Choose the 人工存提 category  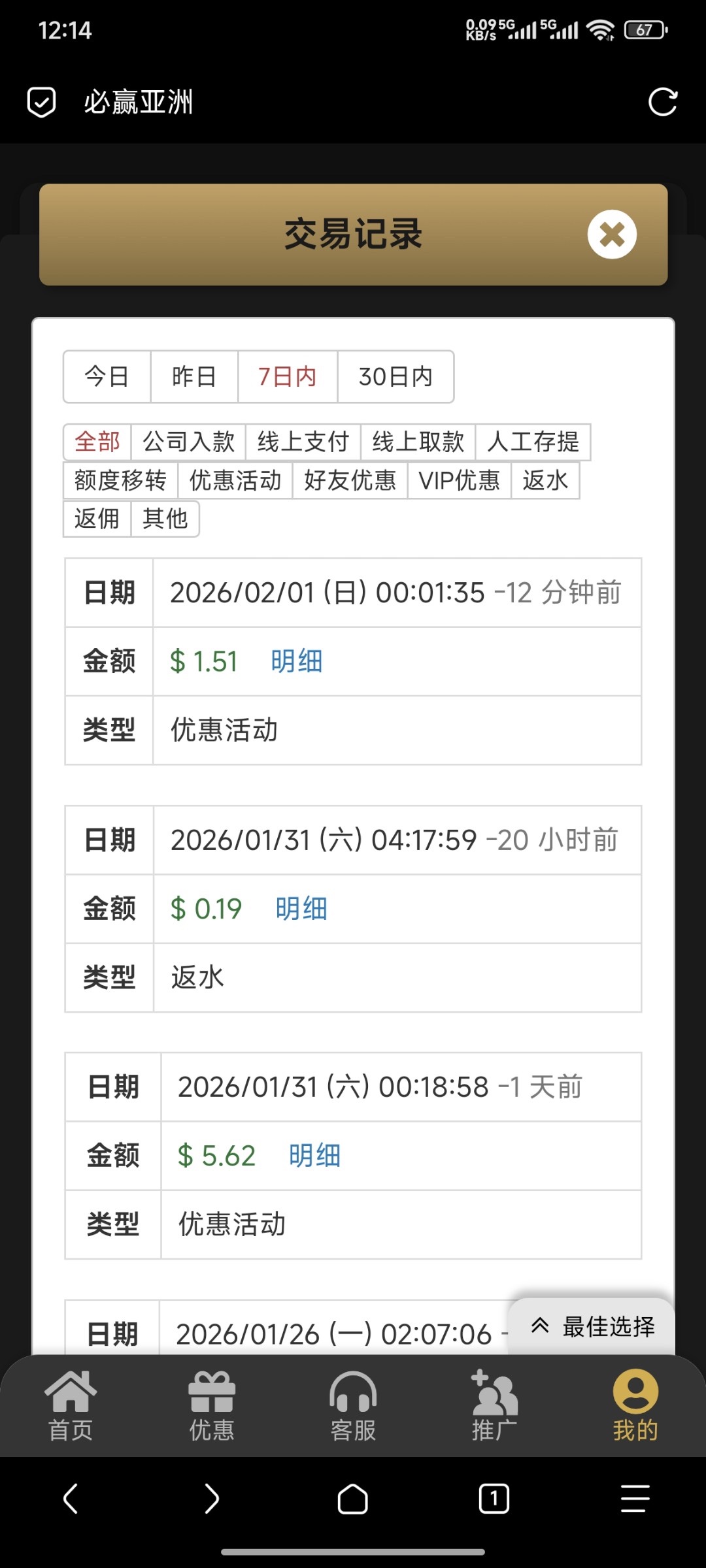pos(533,442)
